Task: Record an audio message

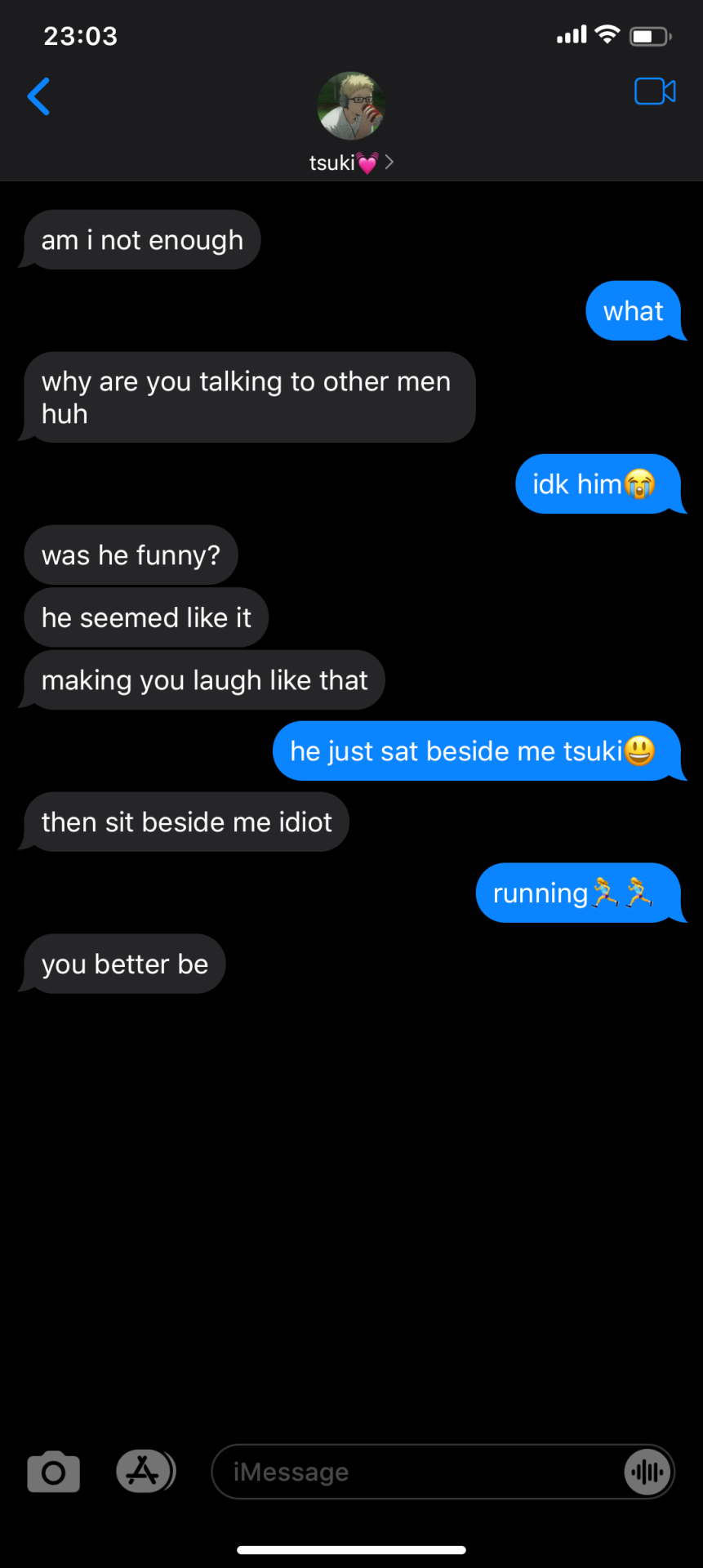Action: pos(647,1472)
